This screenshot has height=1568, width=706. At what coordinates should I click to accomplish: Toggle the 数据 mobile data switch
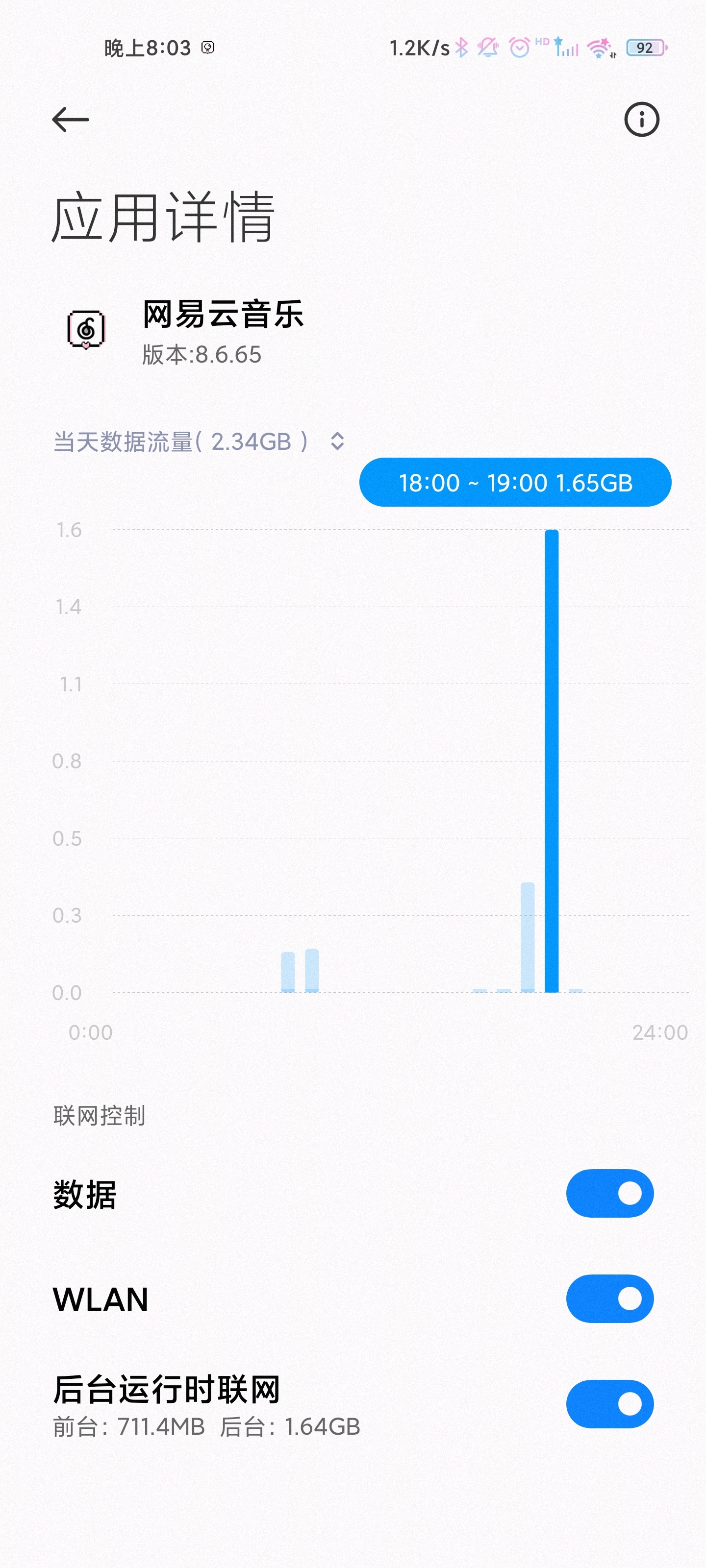(x=609, y=1193)
